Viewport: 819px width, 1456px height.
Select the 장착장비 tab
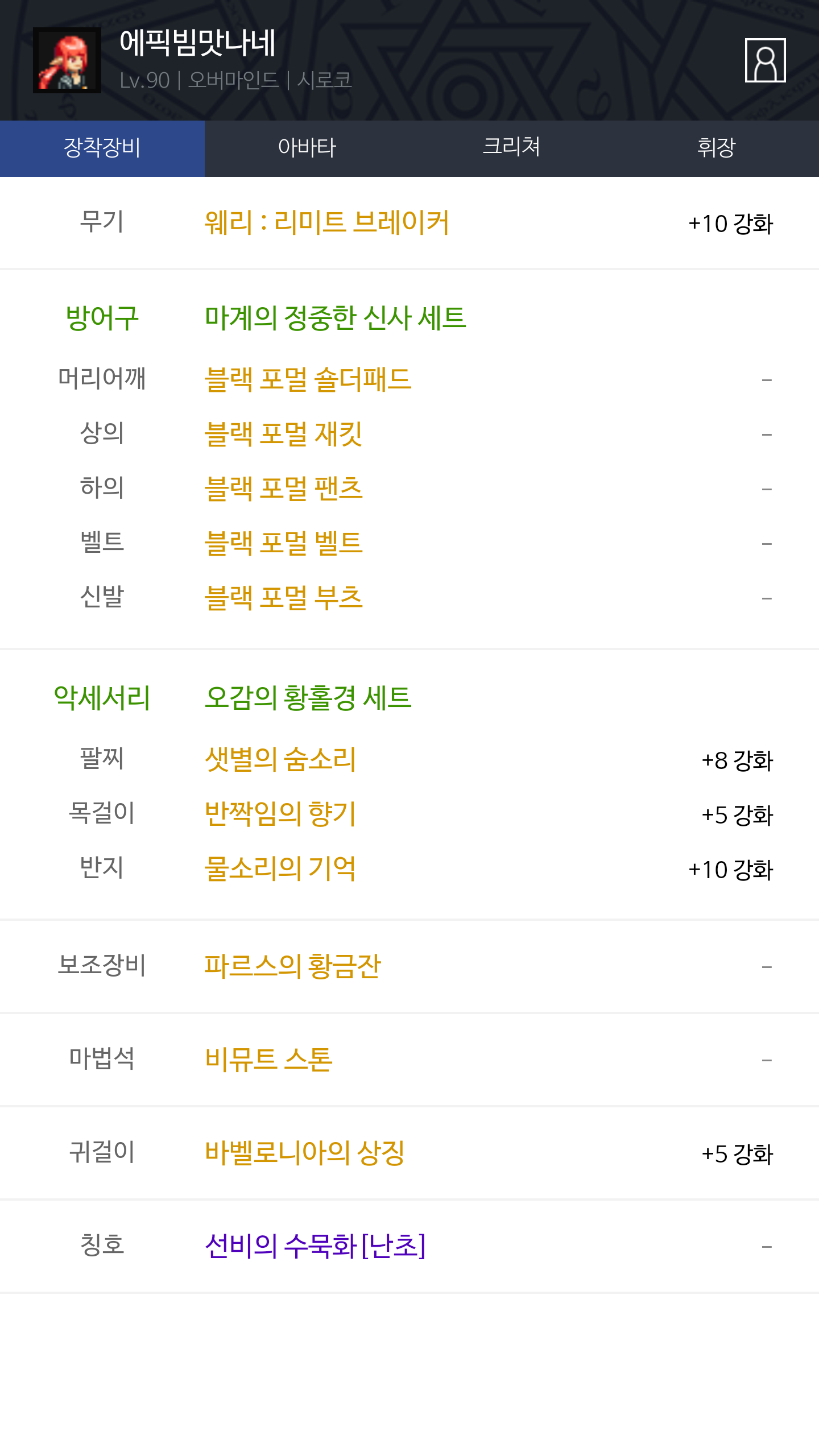(x=102, y=148)
